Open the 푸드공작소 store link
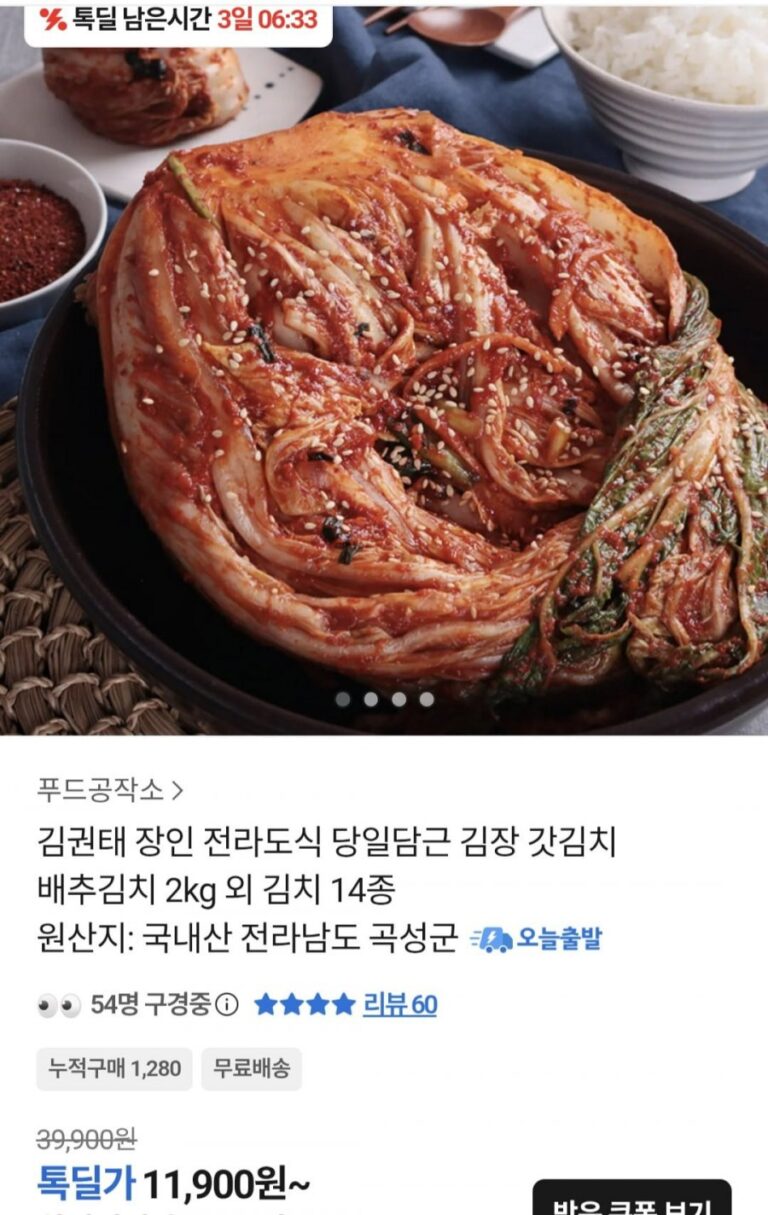768x1215 pixels. 110,790
